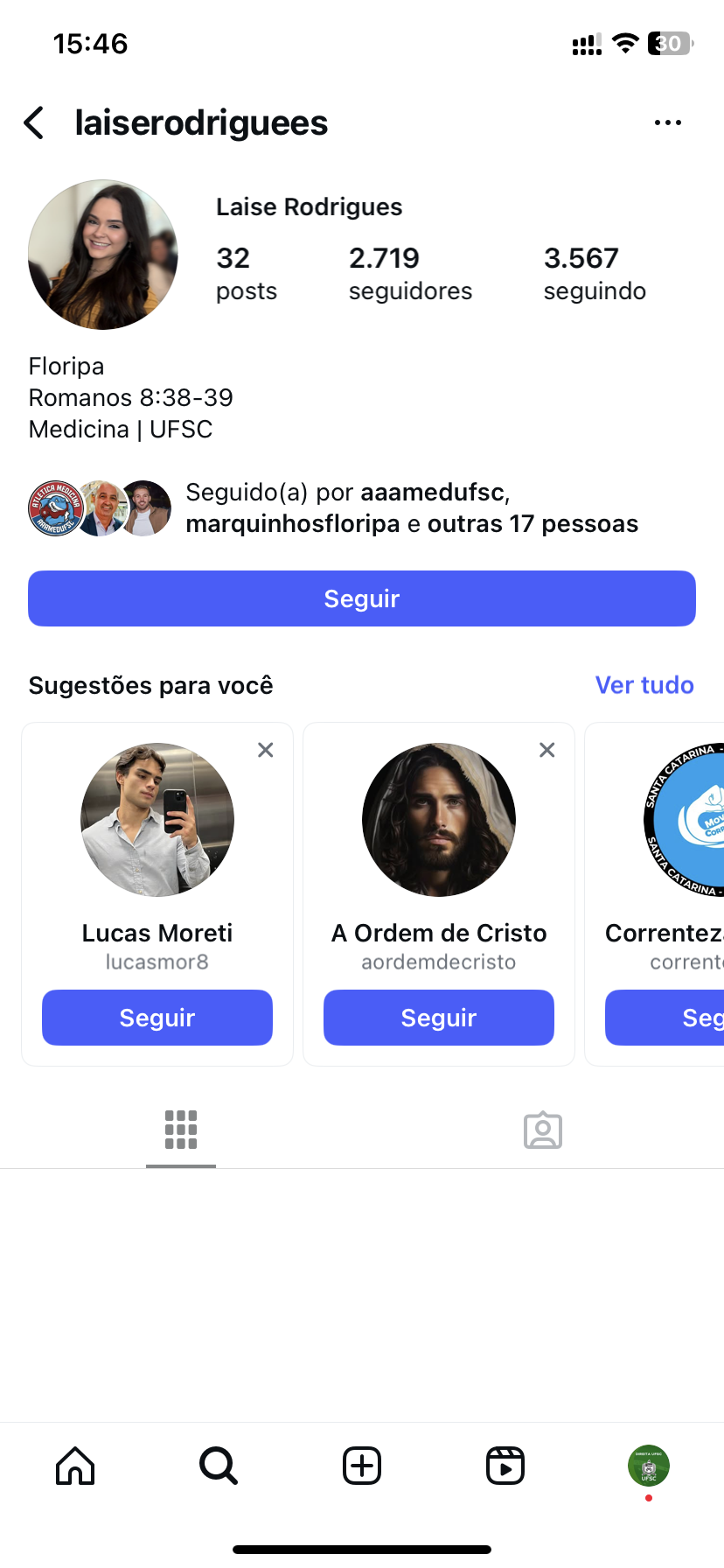Create a new post
Screen dimensions: 724x1568
tap(362, 1466)
